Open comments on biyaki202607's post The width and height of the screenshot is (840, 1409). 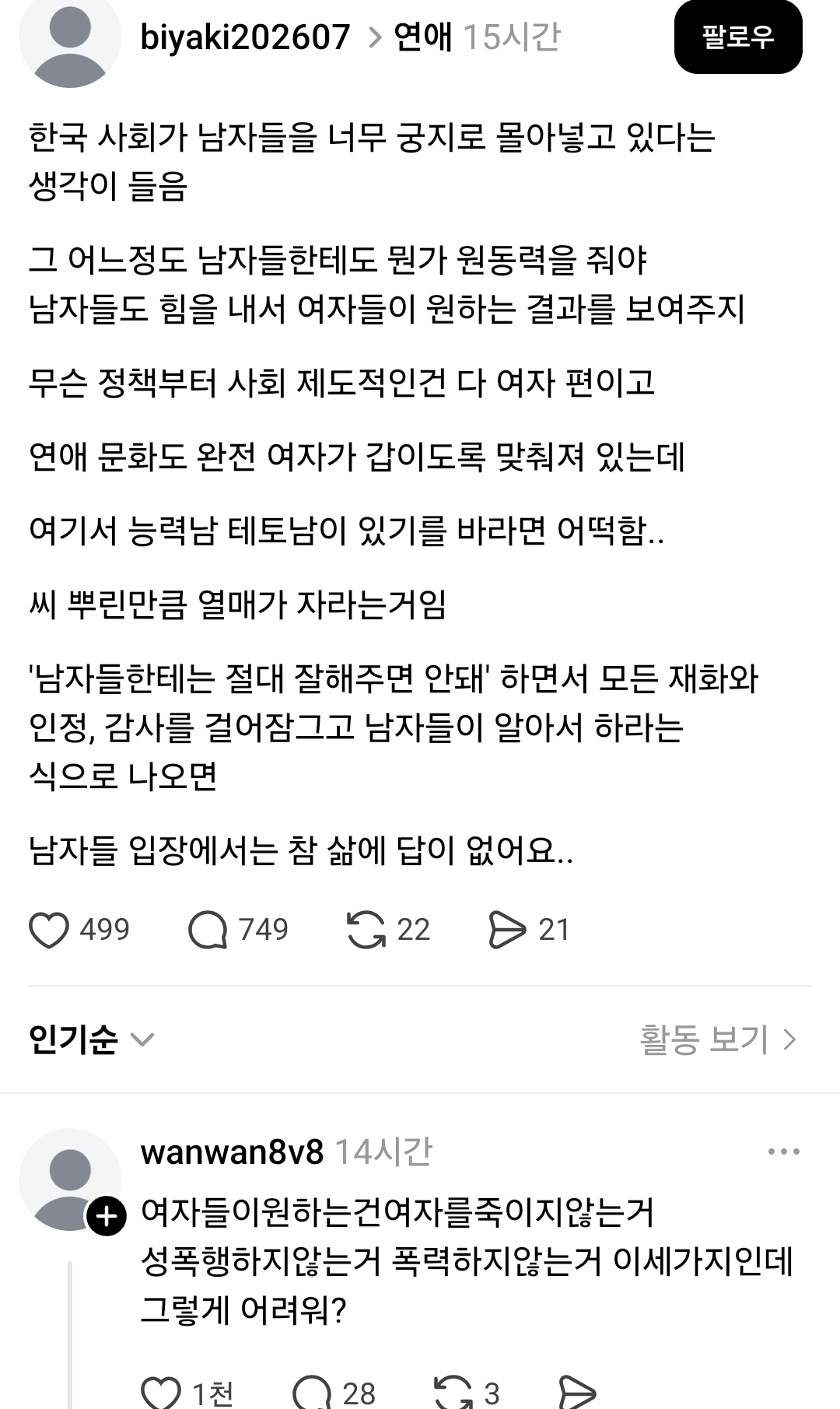pos(208,930)
